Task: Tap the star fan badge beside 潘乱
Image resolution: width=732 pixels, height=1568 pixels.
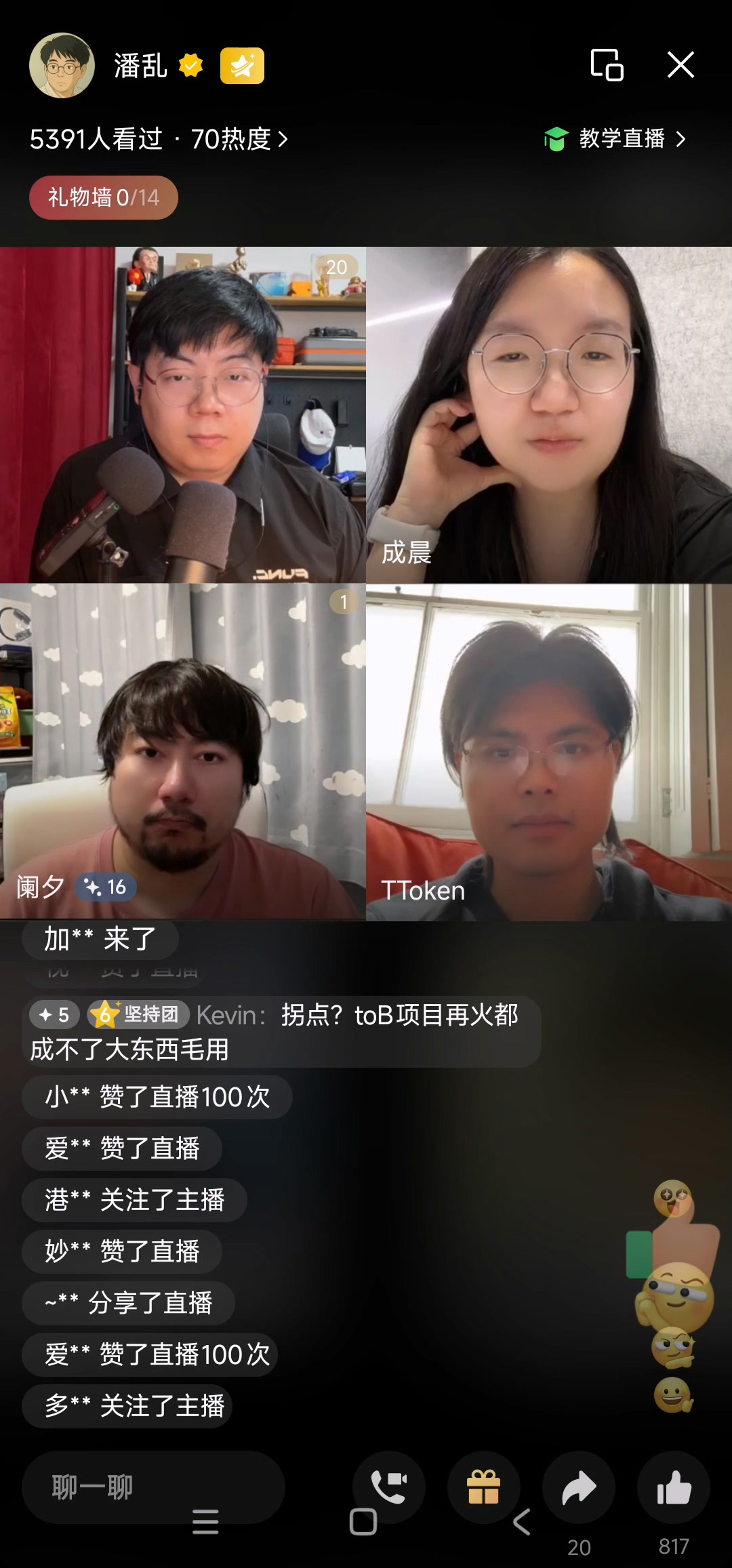Action: 242,66
